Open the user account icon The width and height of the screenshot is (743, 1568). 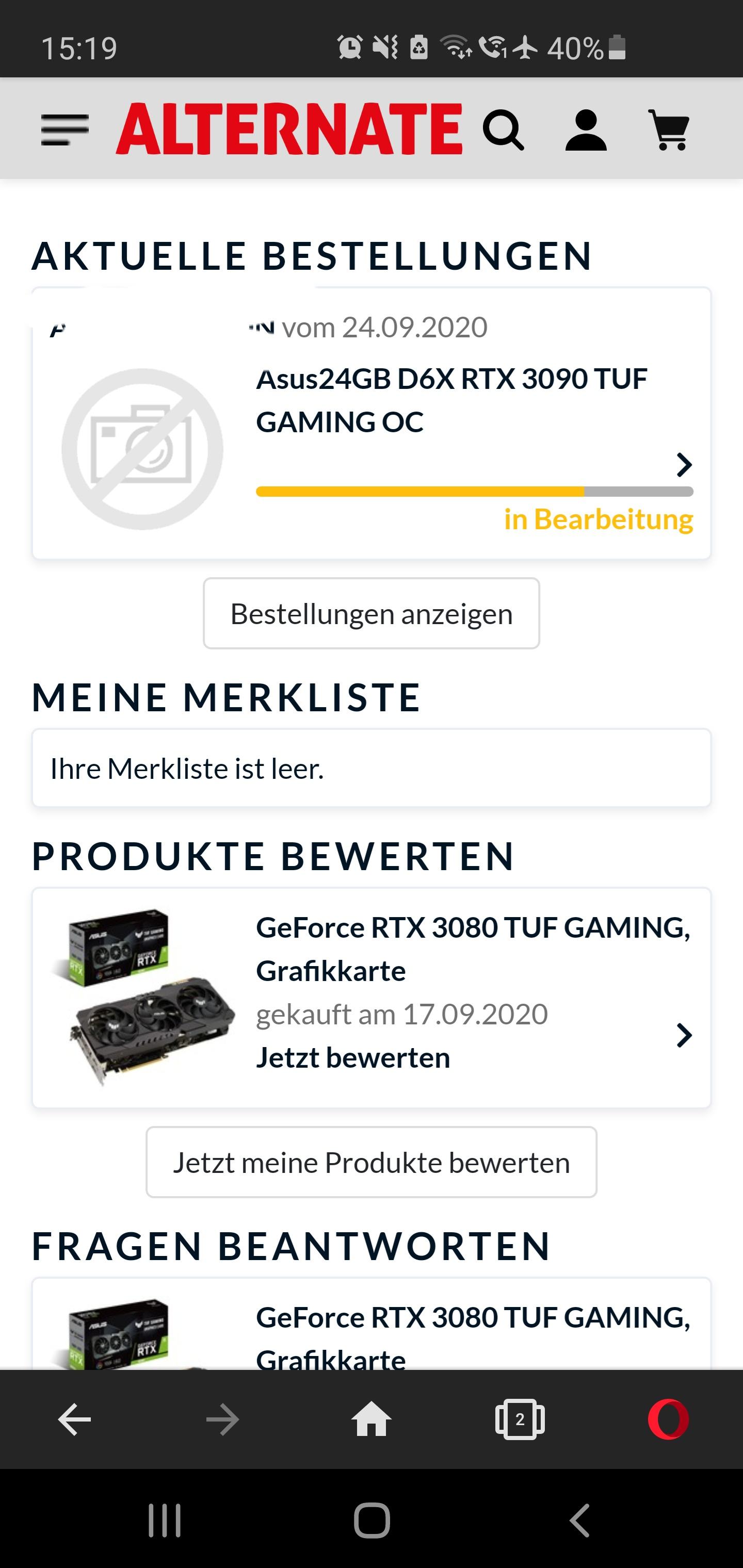click(x=586, y=129)
